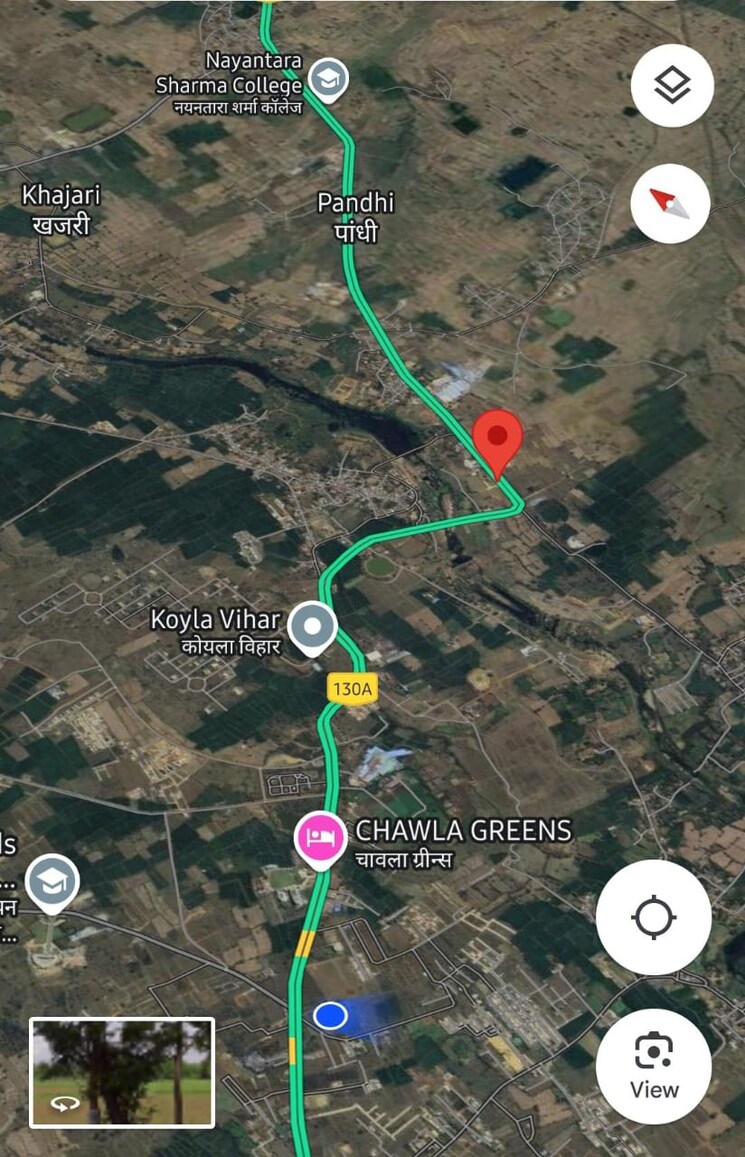The height and width of the screenshot is (1157, 745).
Task: Click the compass icon to reset orientation
Action: (669, 203)
